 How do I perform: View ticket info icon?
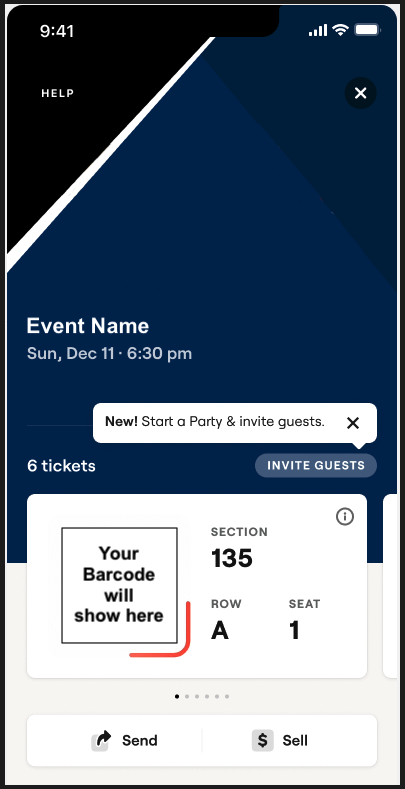pyautogui.click(x=345, y=517)
